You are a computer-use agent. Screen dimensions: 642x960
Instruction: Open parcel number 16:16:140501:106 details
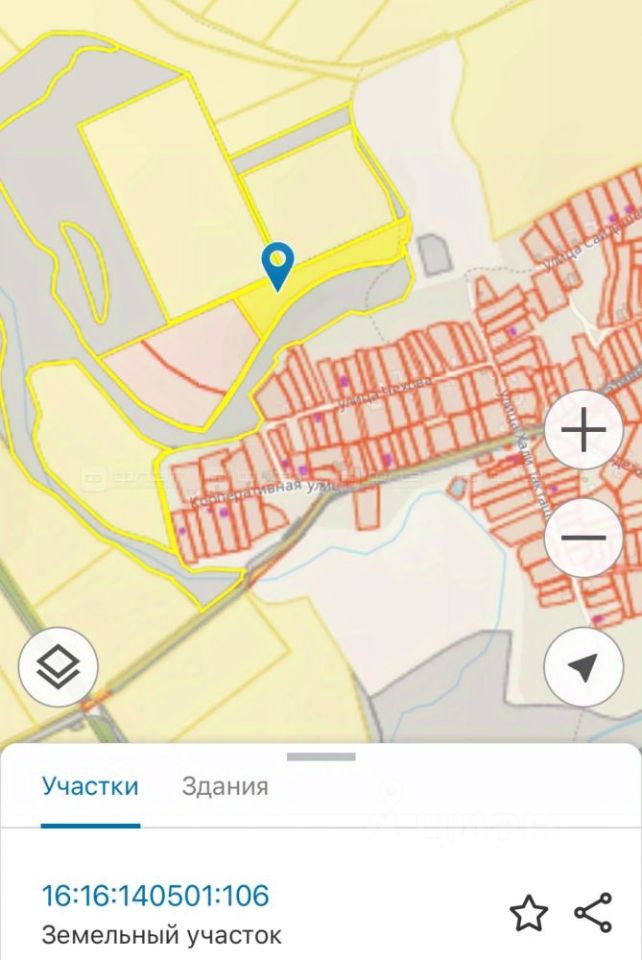[155, 895]
